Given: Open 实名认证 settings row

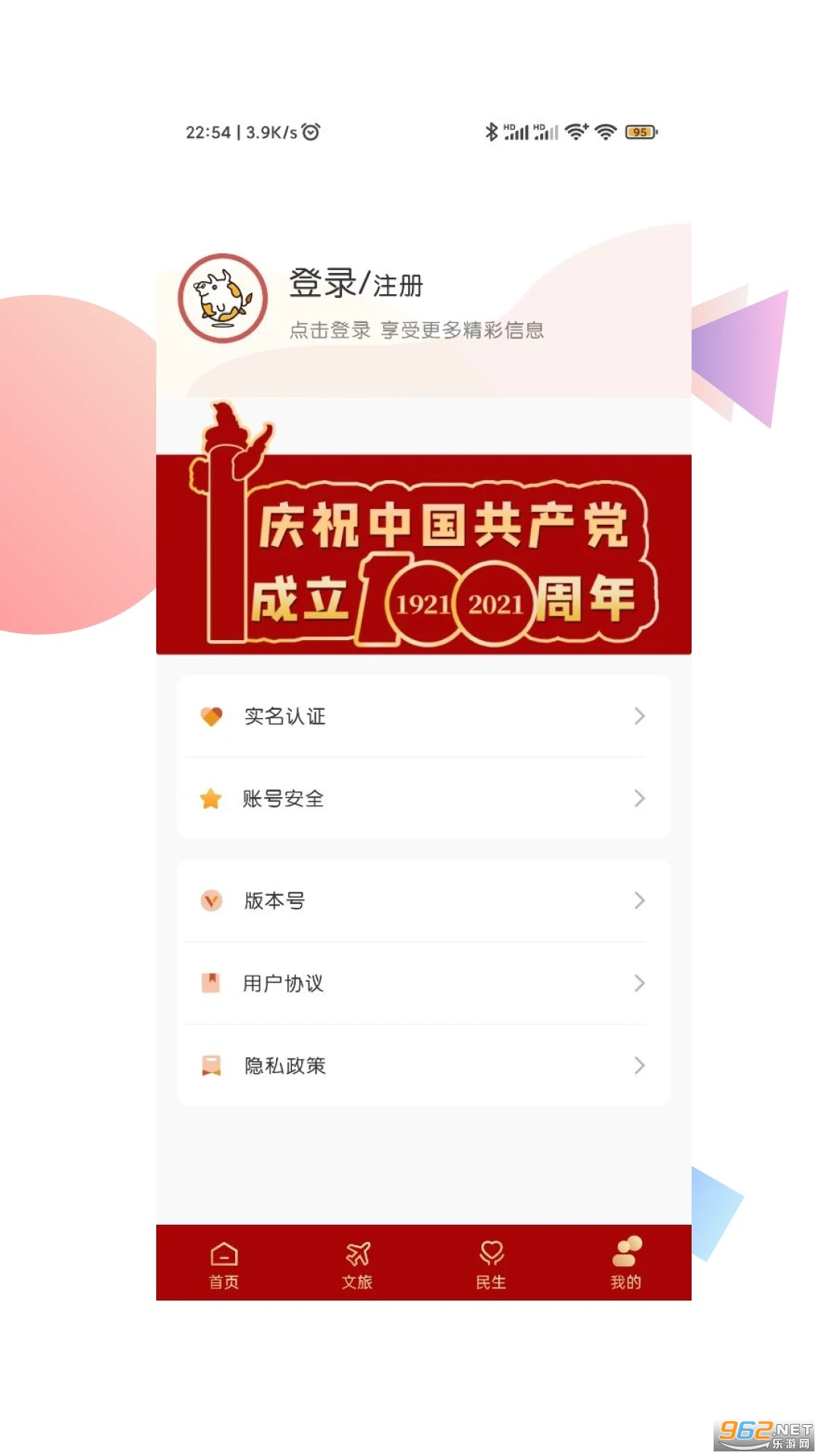Looking at the screenshot, I should point(423,716).
